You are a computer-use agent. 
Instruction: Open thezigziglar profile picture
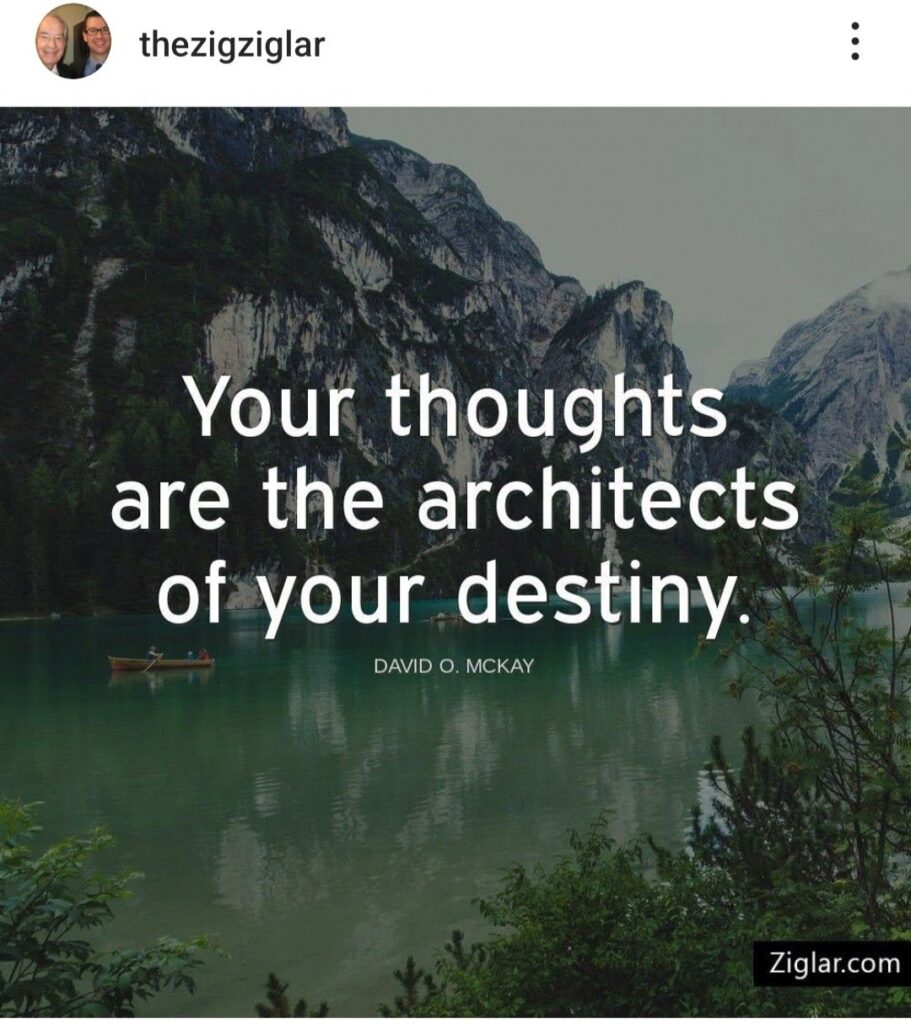[x=73, y=42]
